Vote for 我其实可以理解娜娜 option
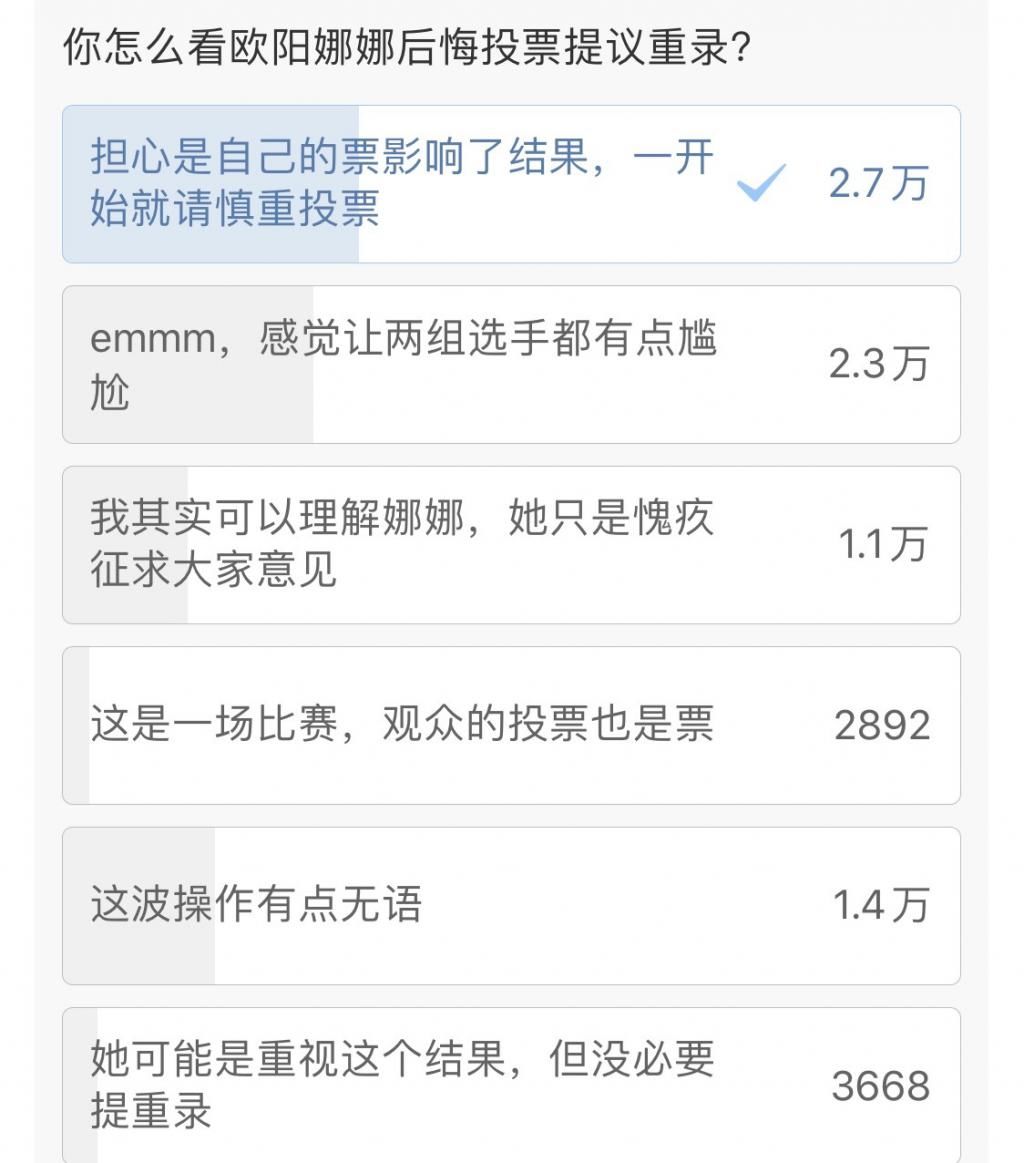The width and height of the screenshot is (1024, 1163). 512,544
